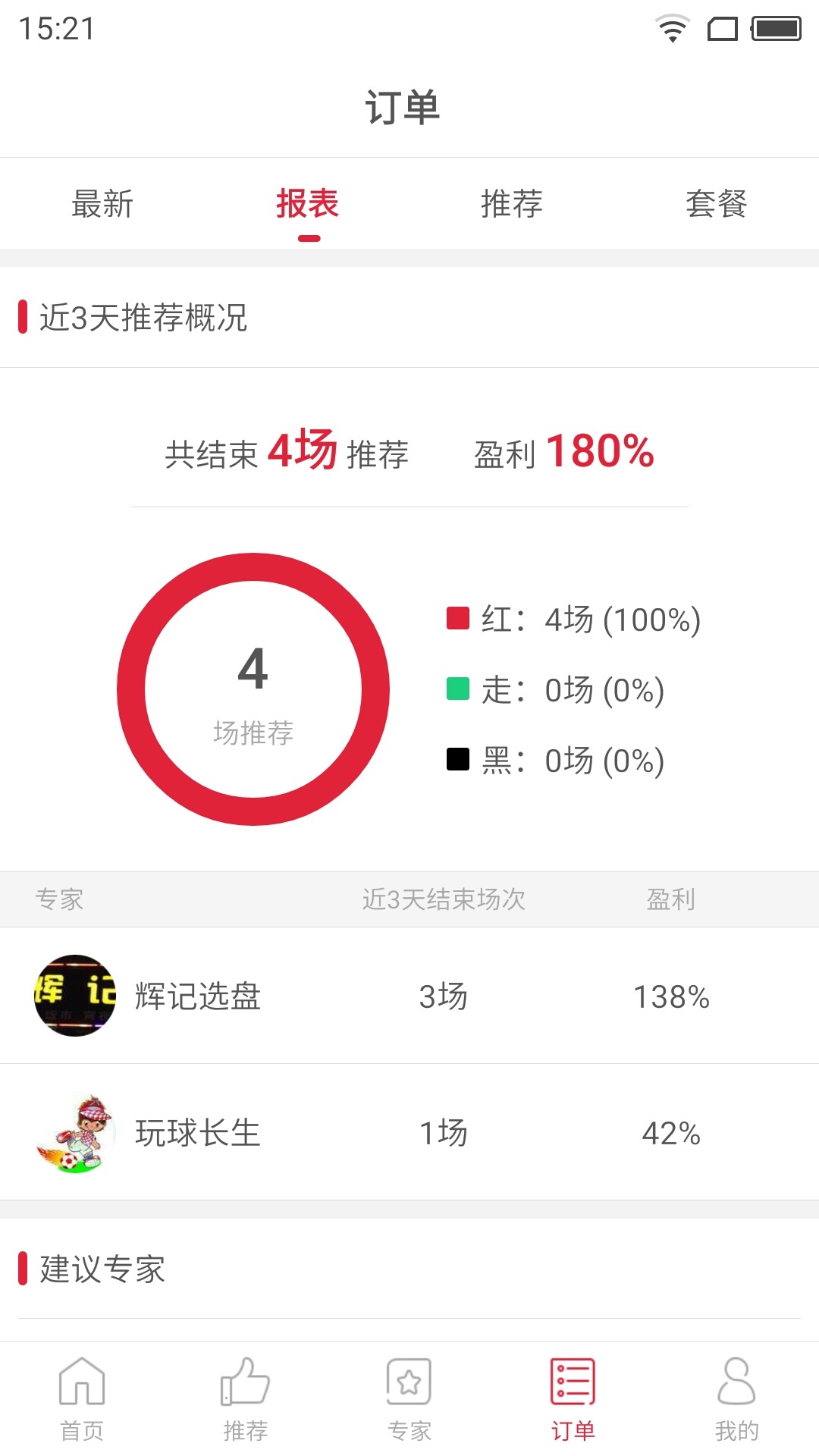819x1456 pixels.
Task: Select the 报表 tab
Action: pos(307,203)
